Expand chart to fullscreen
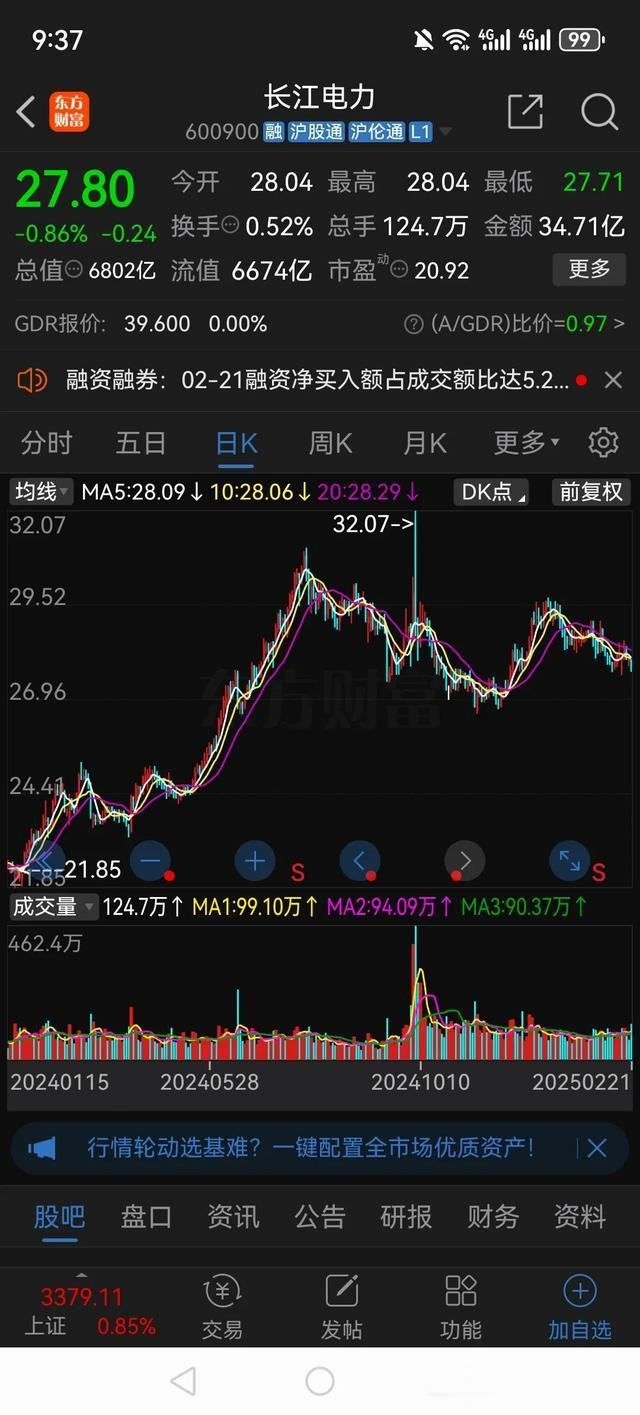The height and width of the screenshot is (1415, 640). (570, 861)
